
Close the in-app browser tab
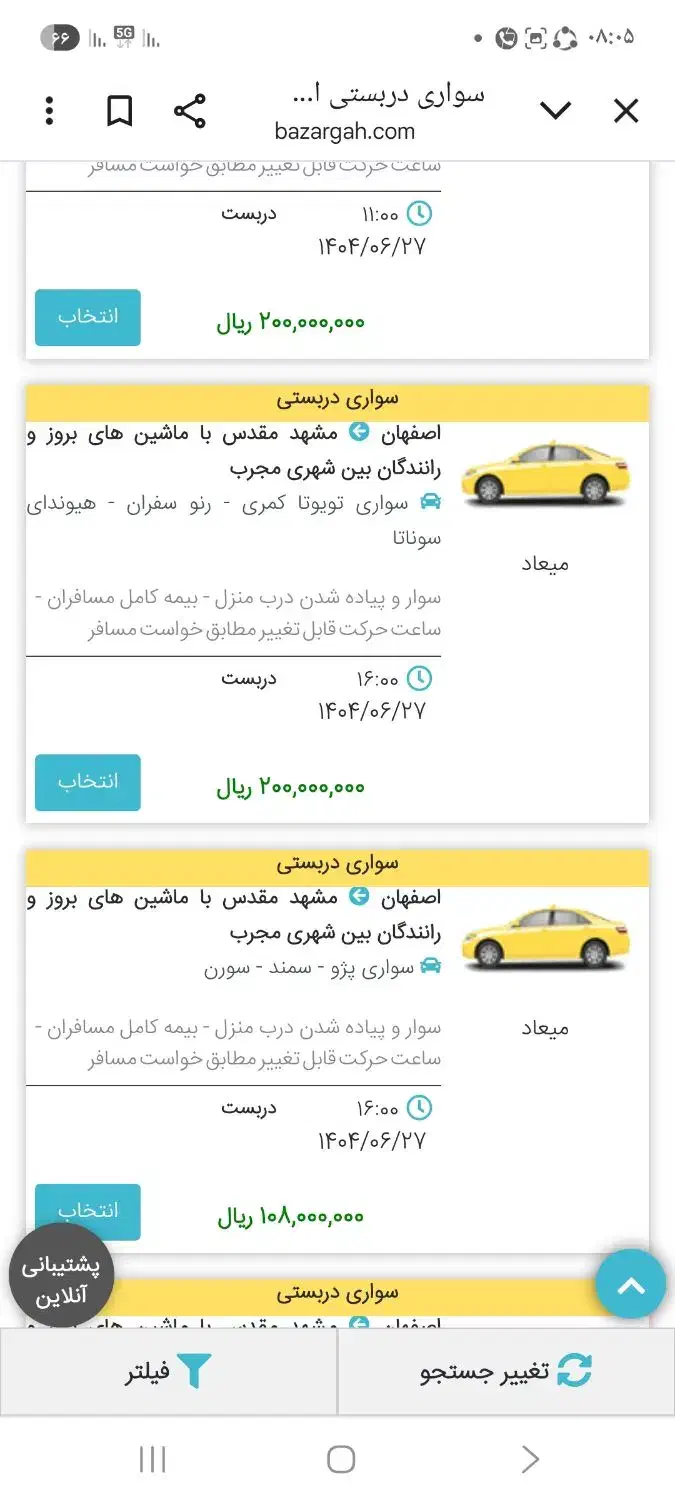tap(625, 111)
